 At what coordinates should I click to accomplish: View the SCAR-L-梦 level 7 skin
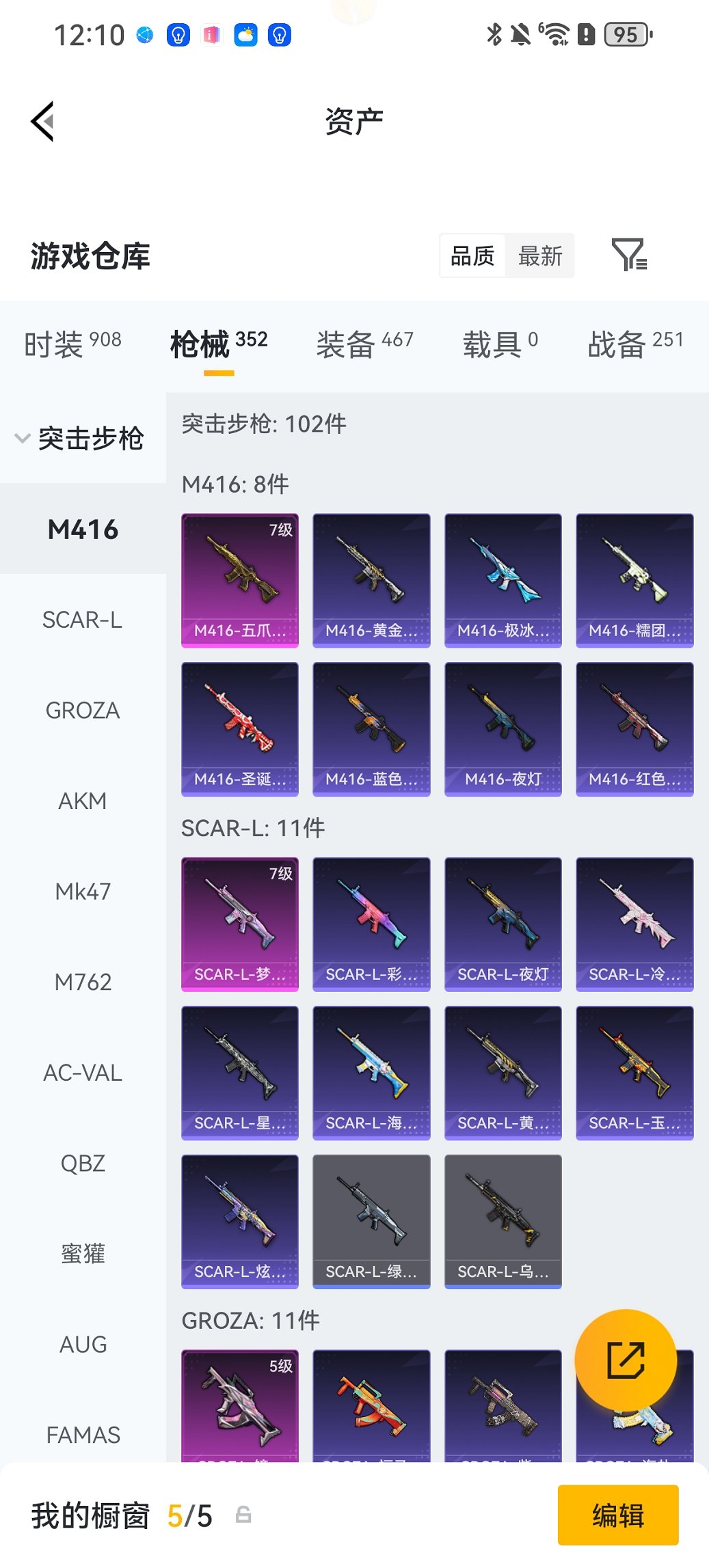240,924
